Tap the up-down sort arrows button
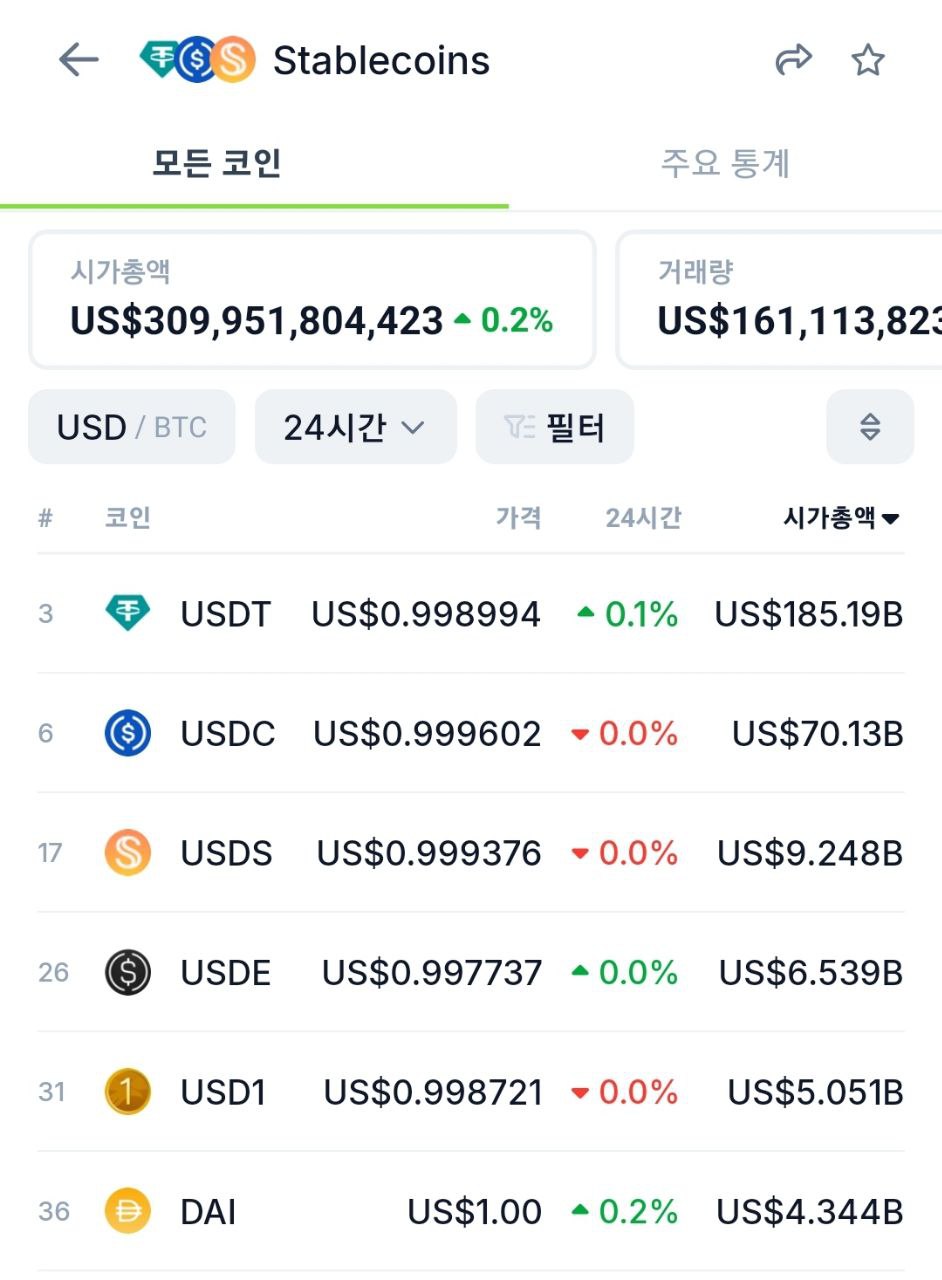Screen dimensions: 942x1280 tap(870, 427)
